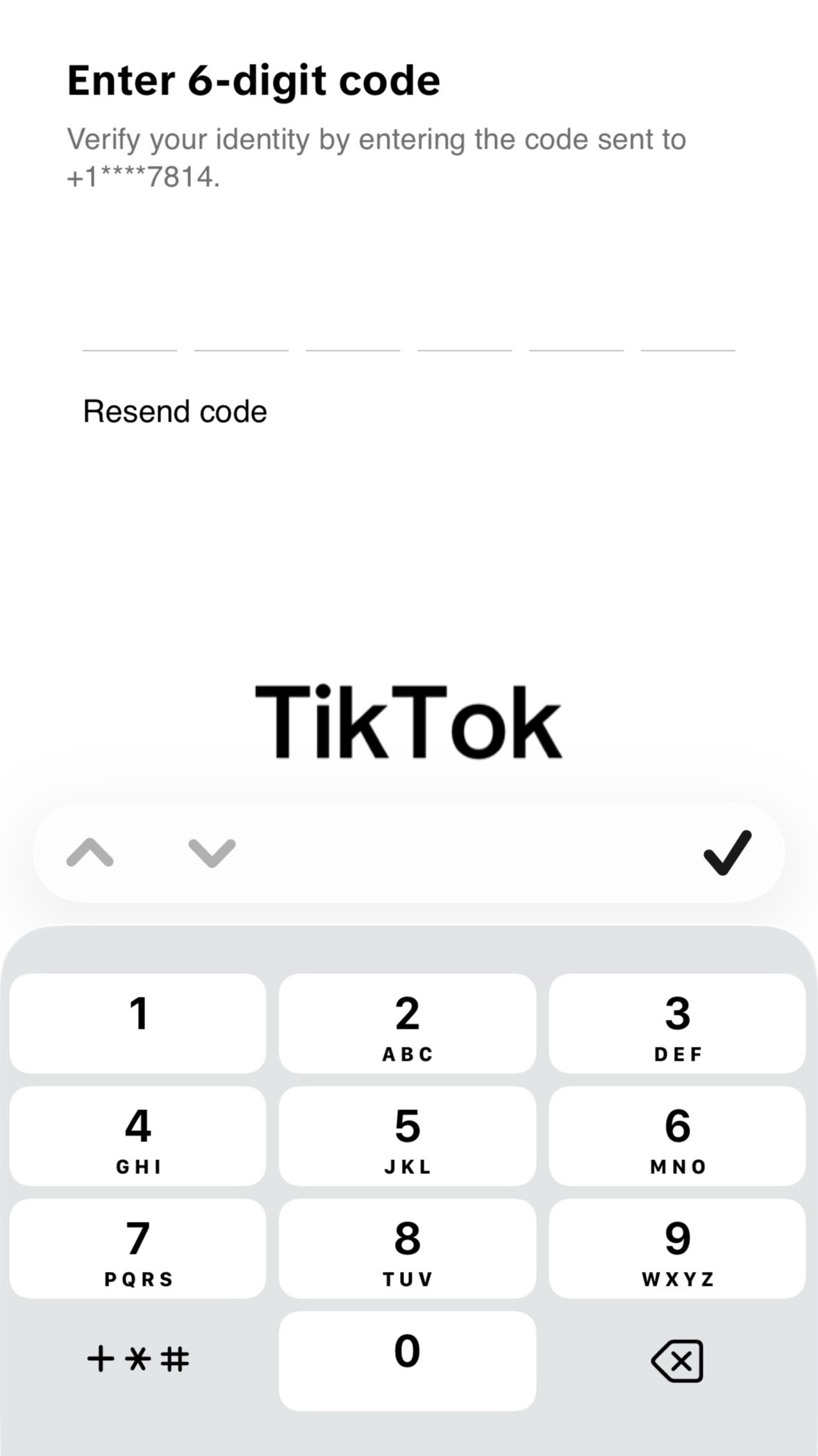This screenshot has width=818, height=1456.
Task: Tap Resend code link
Action: pos(175,411)
